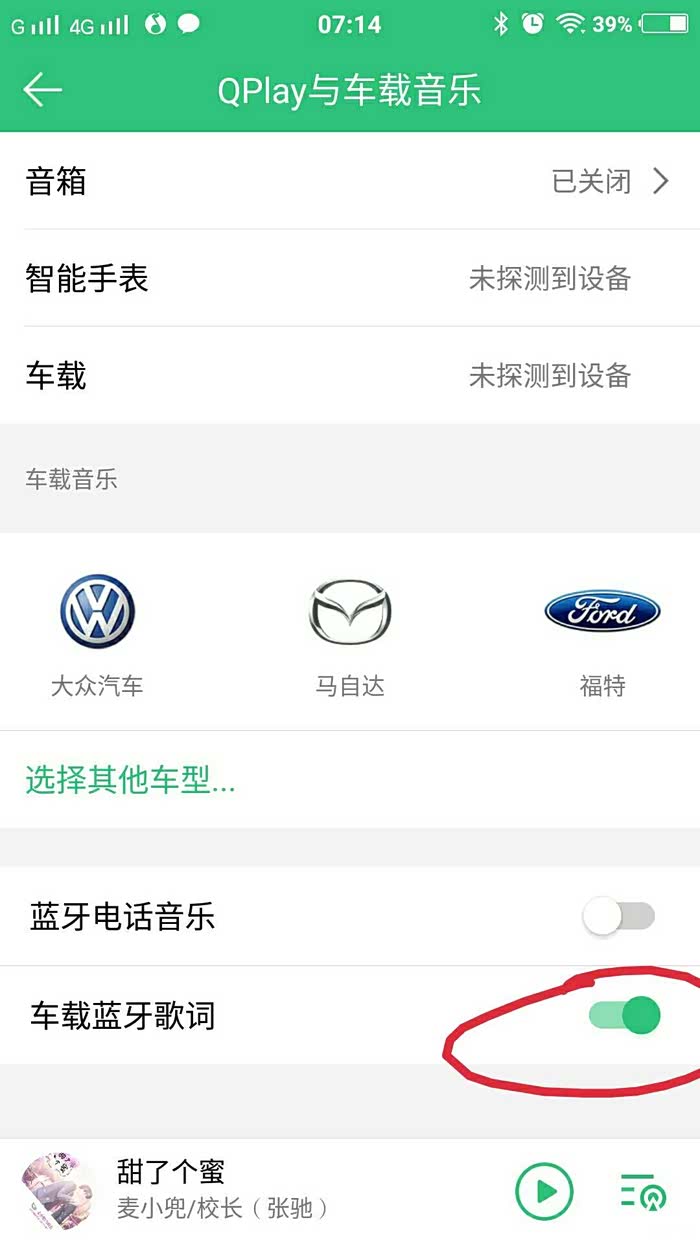Open the 车载 car device row
The height and width of the screenshot is (1244, 700).
pos(350,375)
